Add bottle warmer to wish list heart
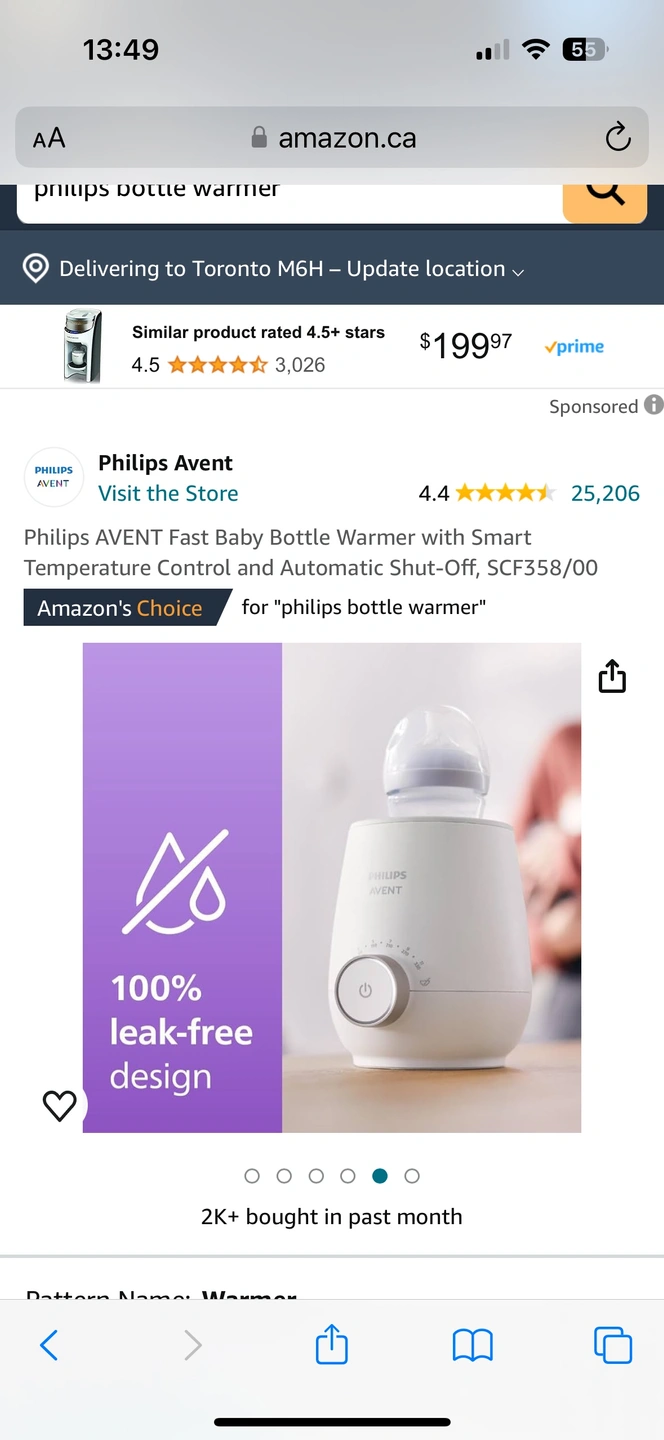The height and width of the screenshot is (1440, 664). click(x=60, y=1105)
